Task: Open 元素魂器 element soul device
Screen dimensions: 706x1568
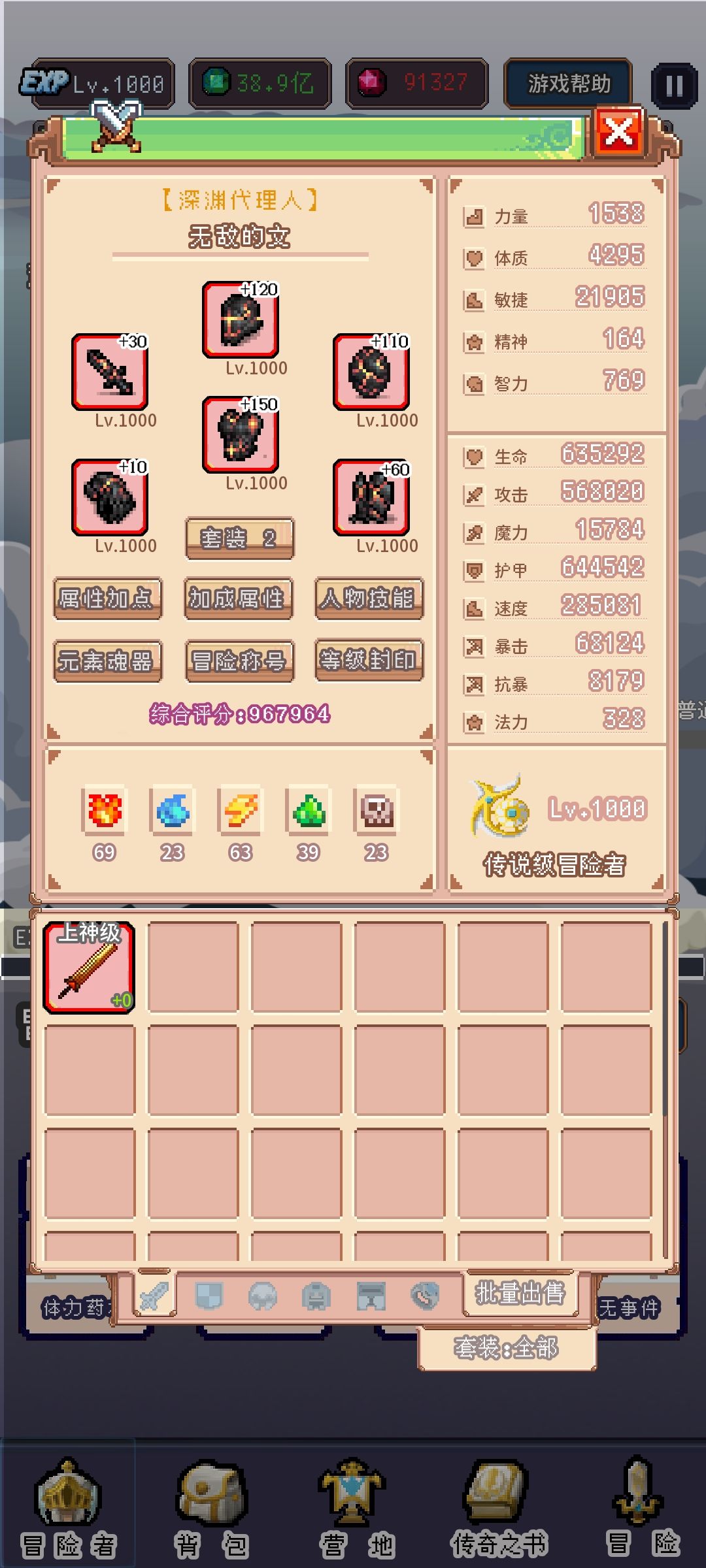Action: 108,661
